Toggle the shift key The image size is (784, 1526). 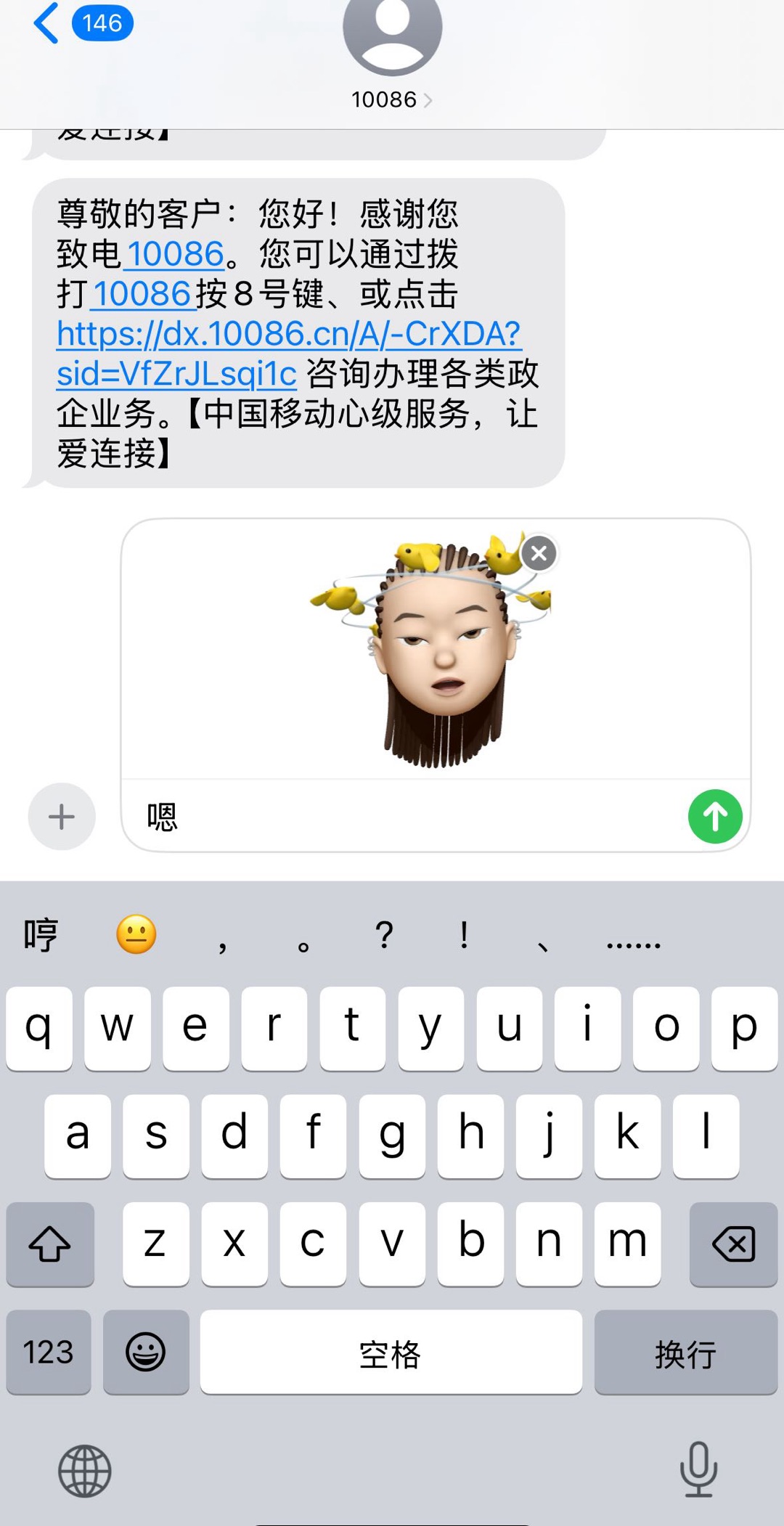(50, 1244)
